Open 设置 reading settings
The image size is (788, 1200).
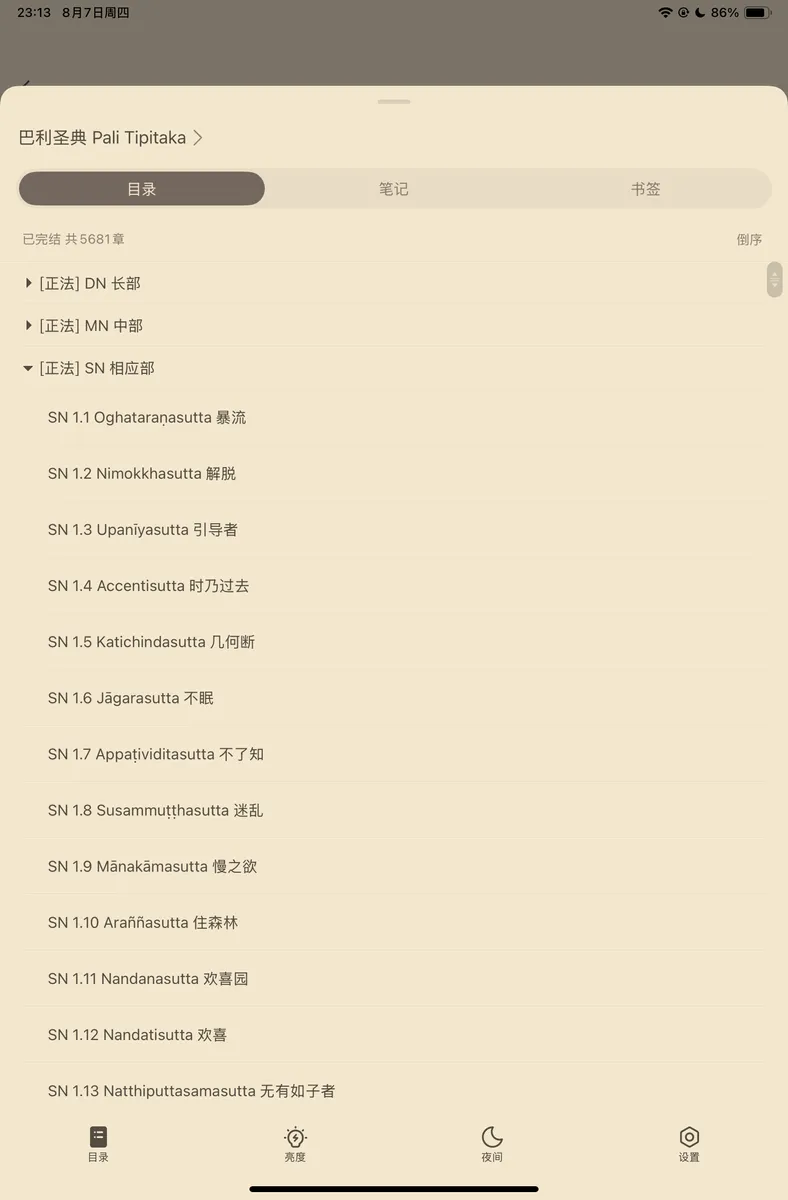click(x=689, y=1144)
